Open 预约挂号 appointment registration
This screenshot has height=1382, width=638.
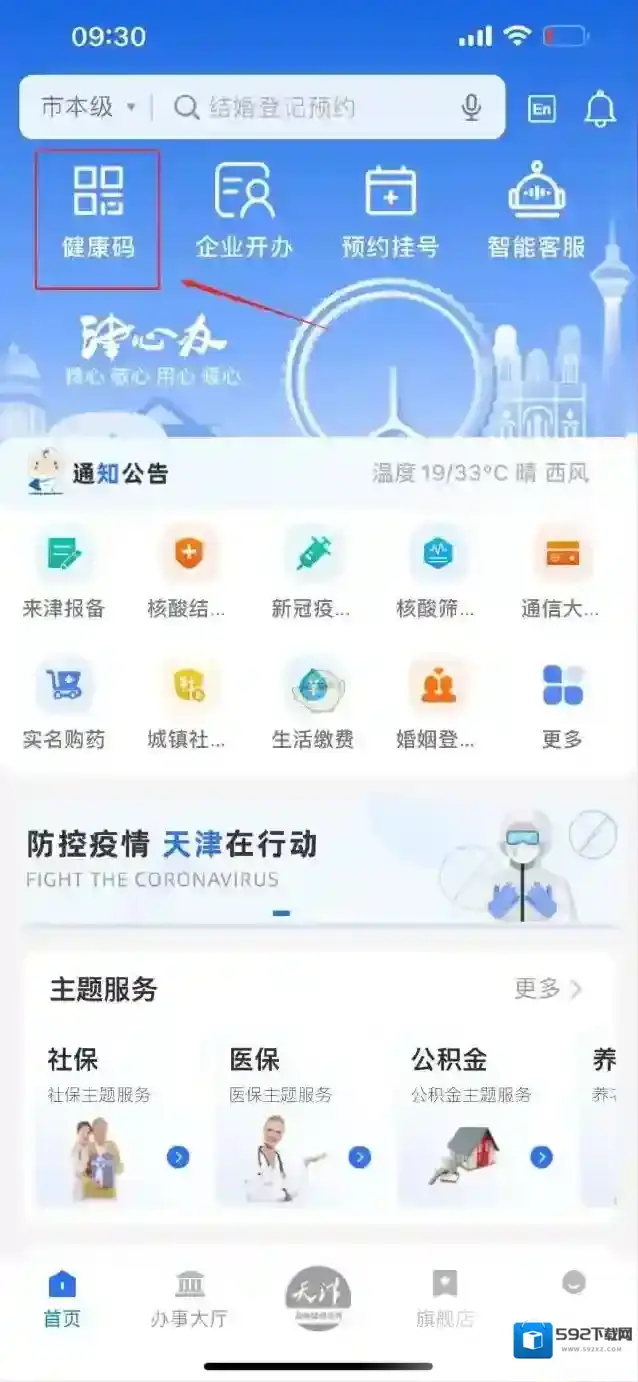[x=390, y=213]
